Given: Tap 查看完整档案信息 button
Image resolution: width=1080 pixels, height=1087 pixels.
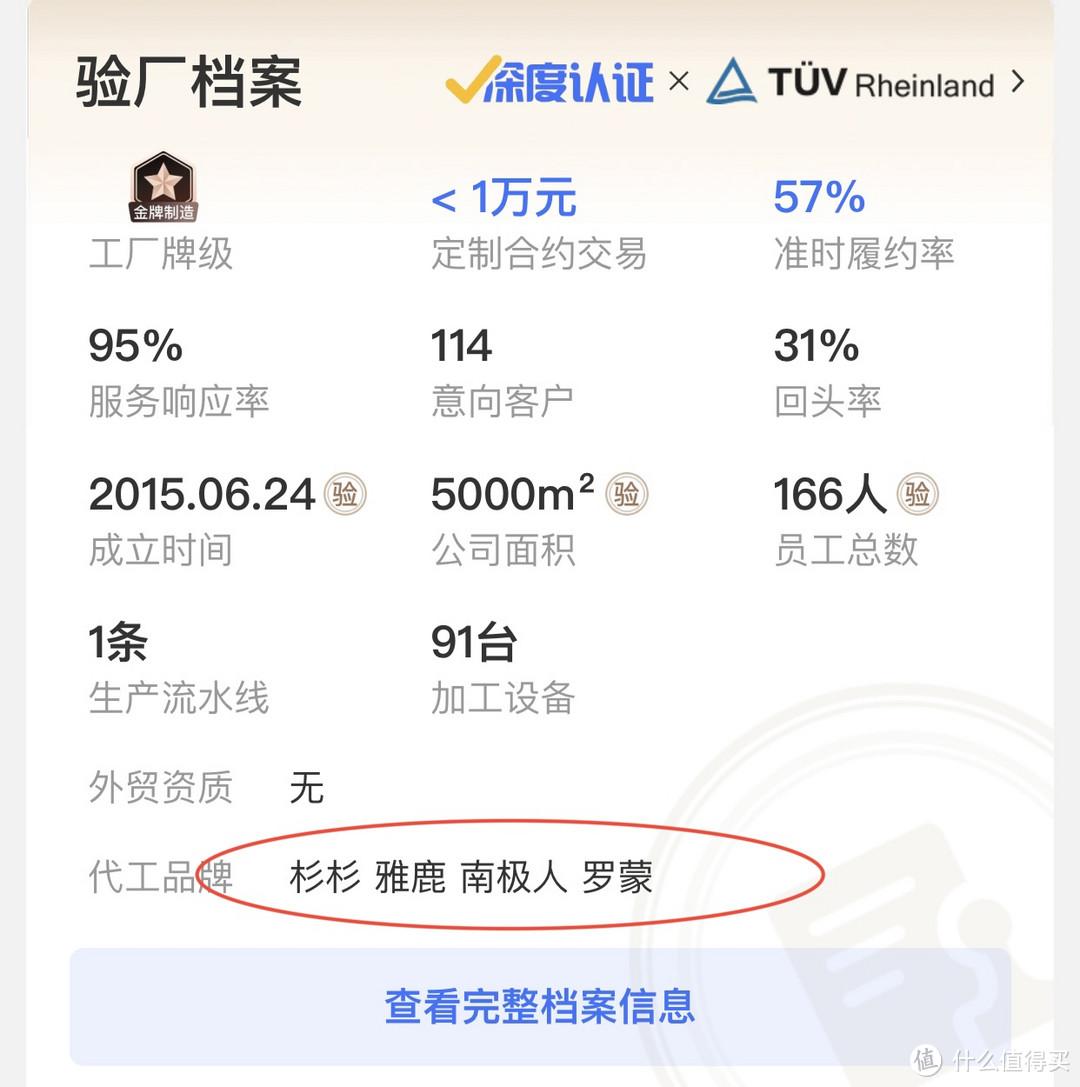Looking at the screenshot, I should [x=540, y=1006].
